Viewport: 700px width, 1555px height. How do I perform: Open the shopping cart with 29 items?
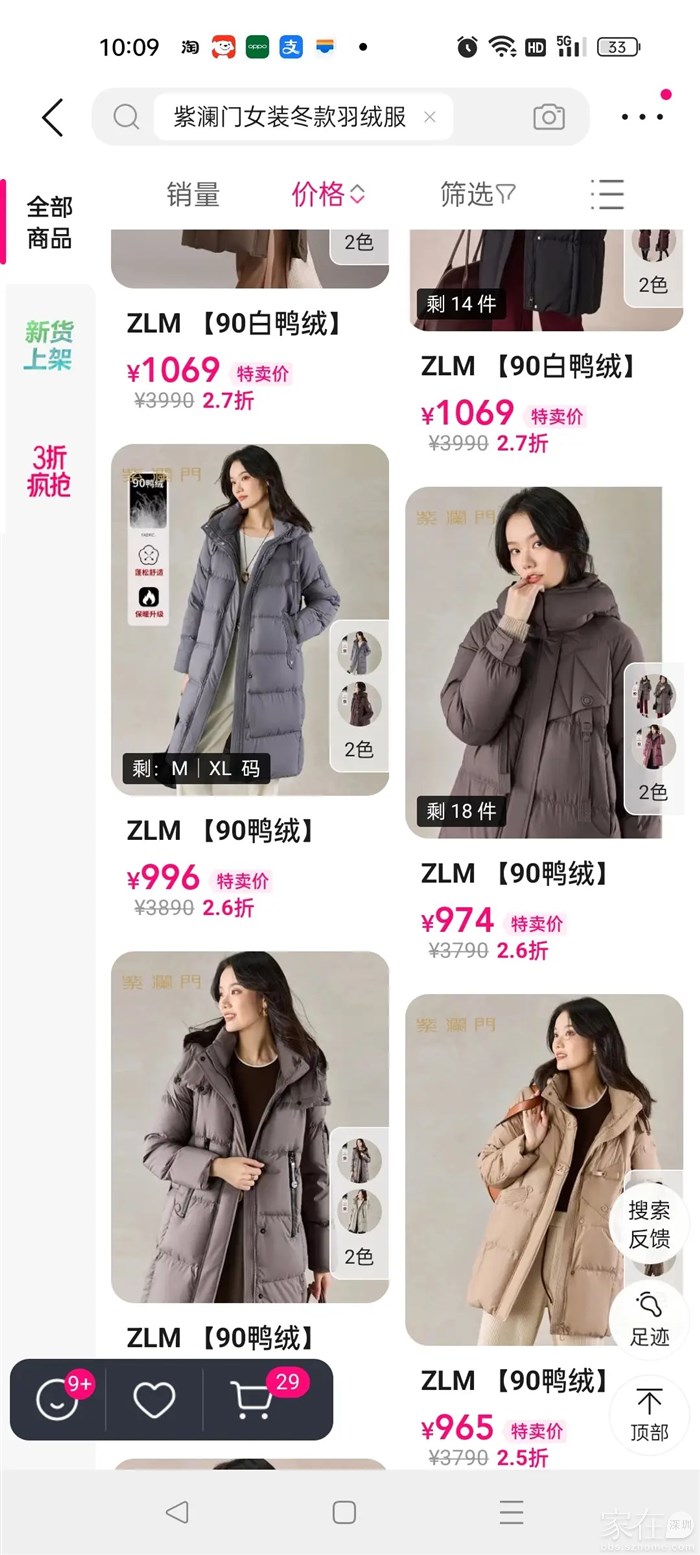pos(252,1399)
